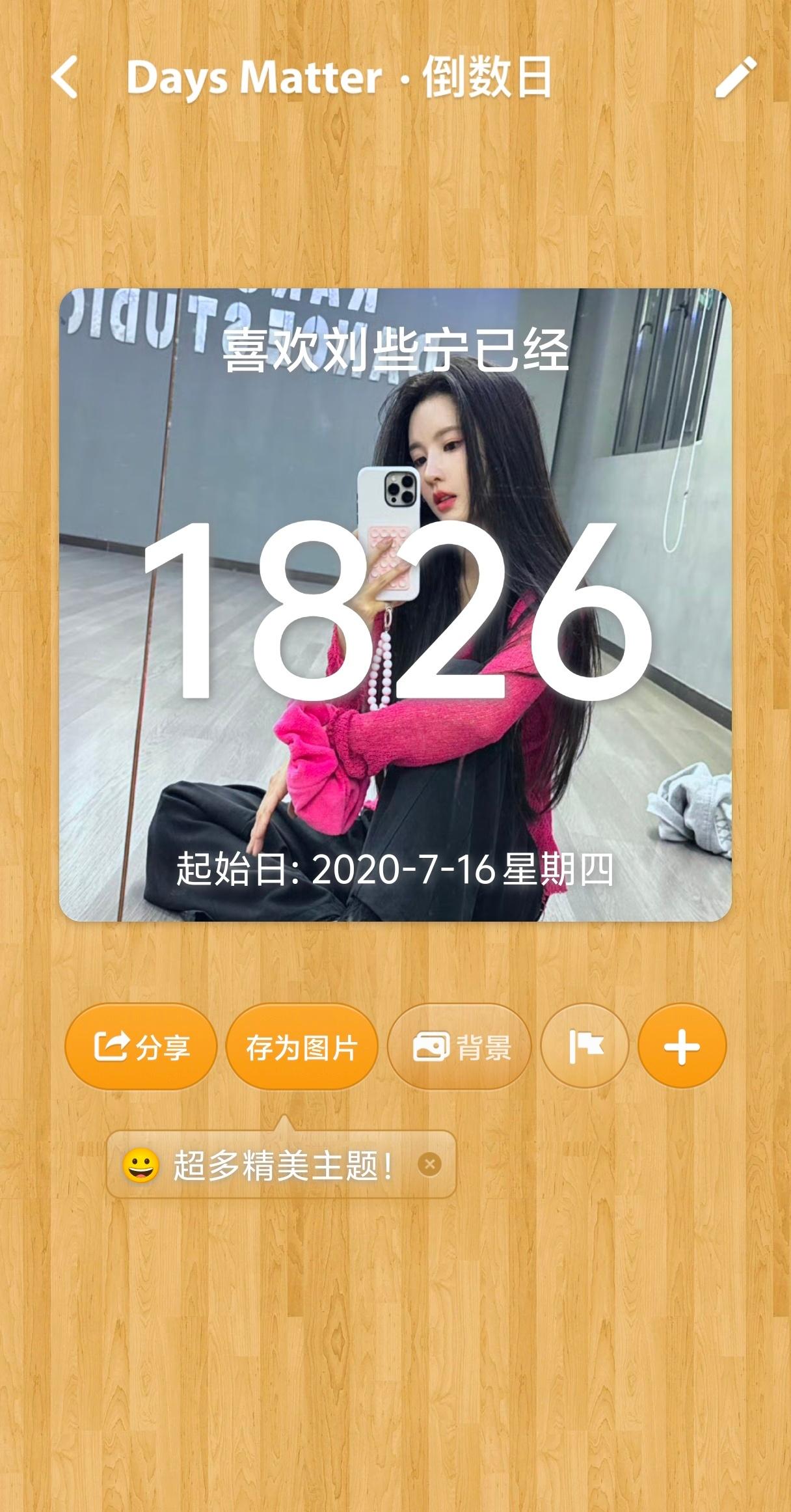Open the pencil edit icon
Image resolution: width=791 pixels, height=1512 pixels.
(735, 77)
